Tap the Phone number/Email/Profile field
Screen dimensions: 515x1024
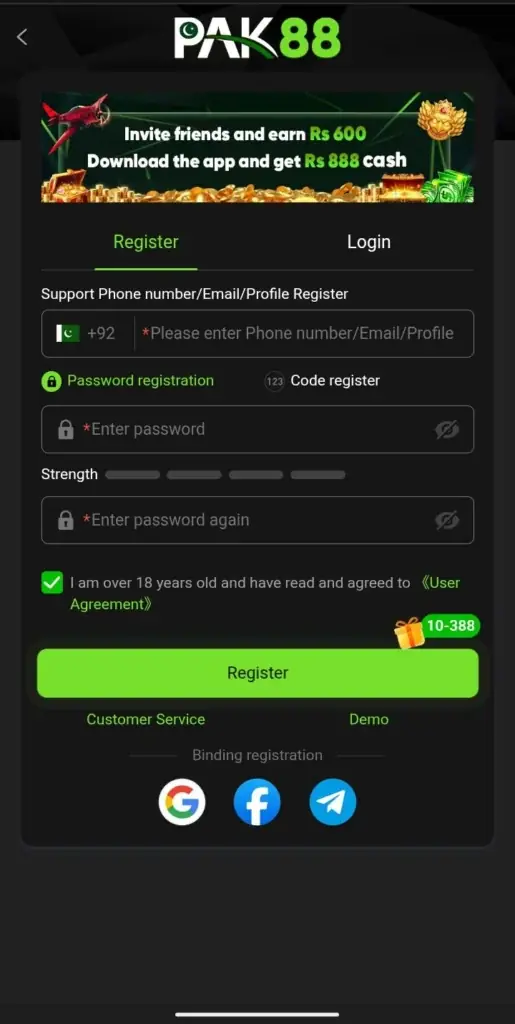(302, 333)
